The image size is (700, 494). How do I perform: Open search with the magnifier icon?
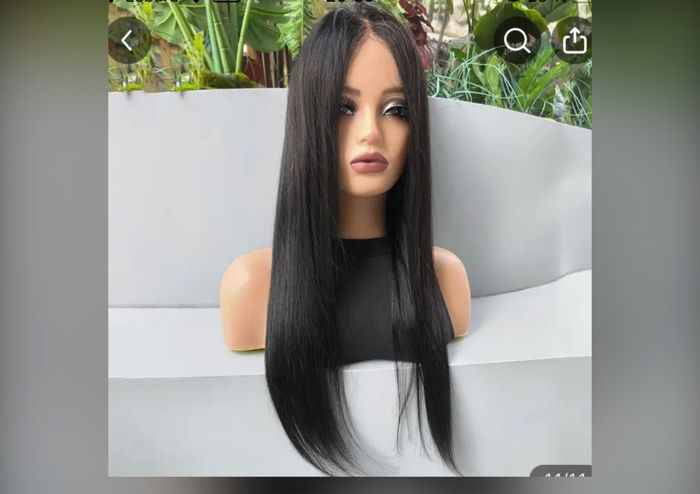click(517, 40)
